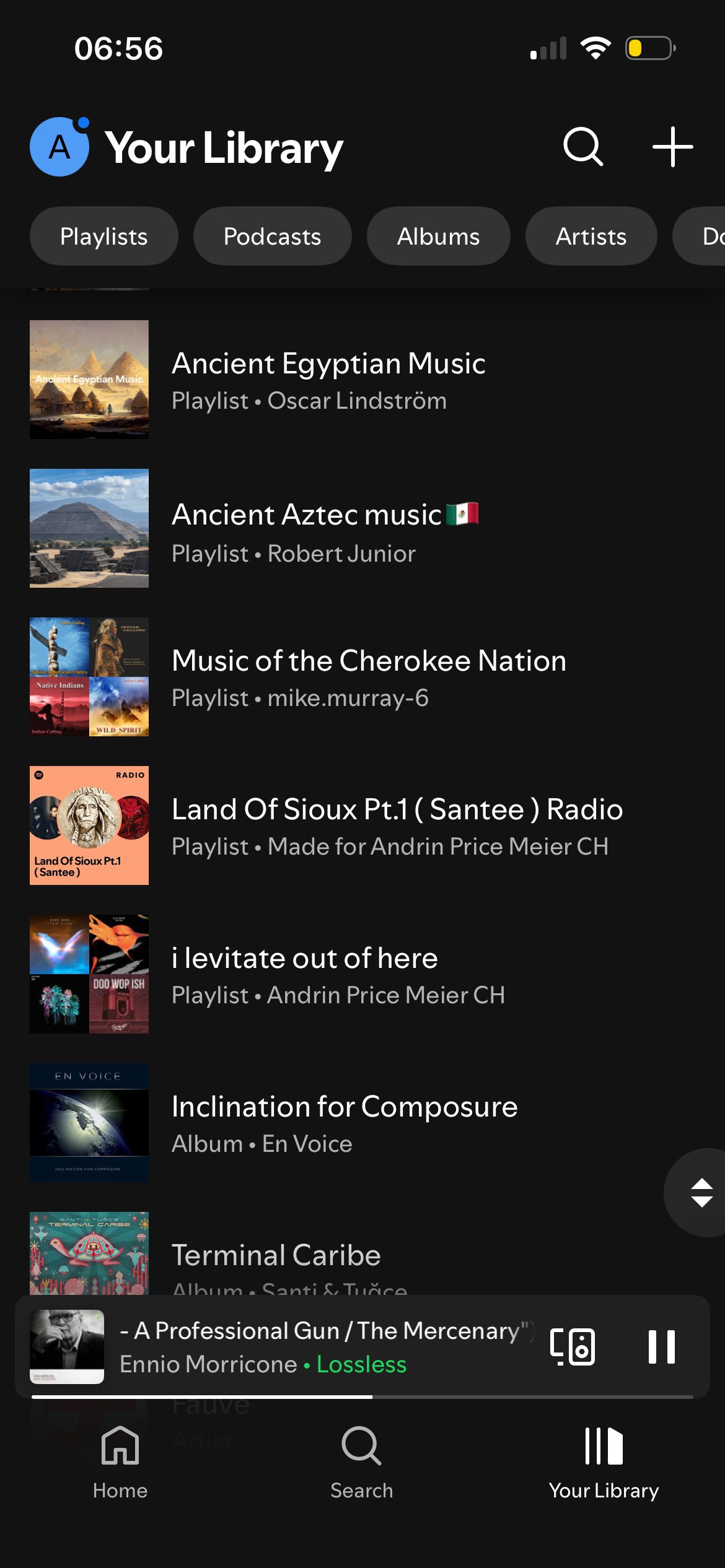Show only Albums in library
The height and width of the screenshot is (1568, 725).
tap(438, 236)
